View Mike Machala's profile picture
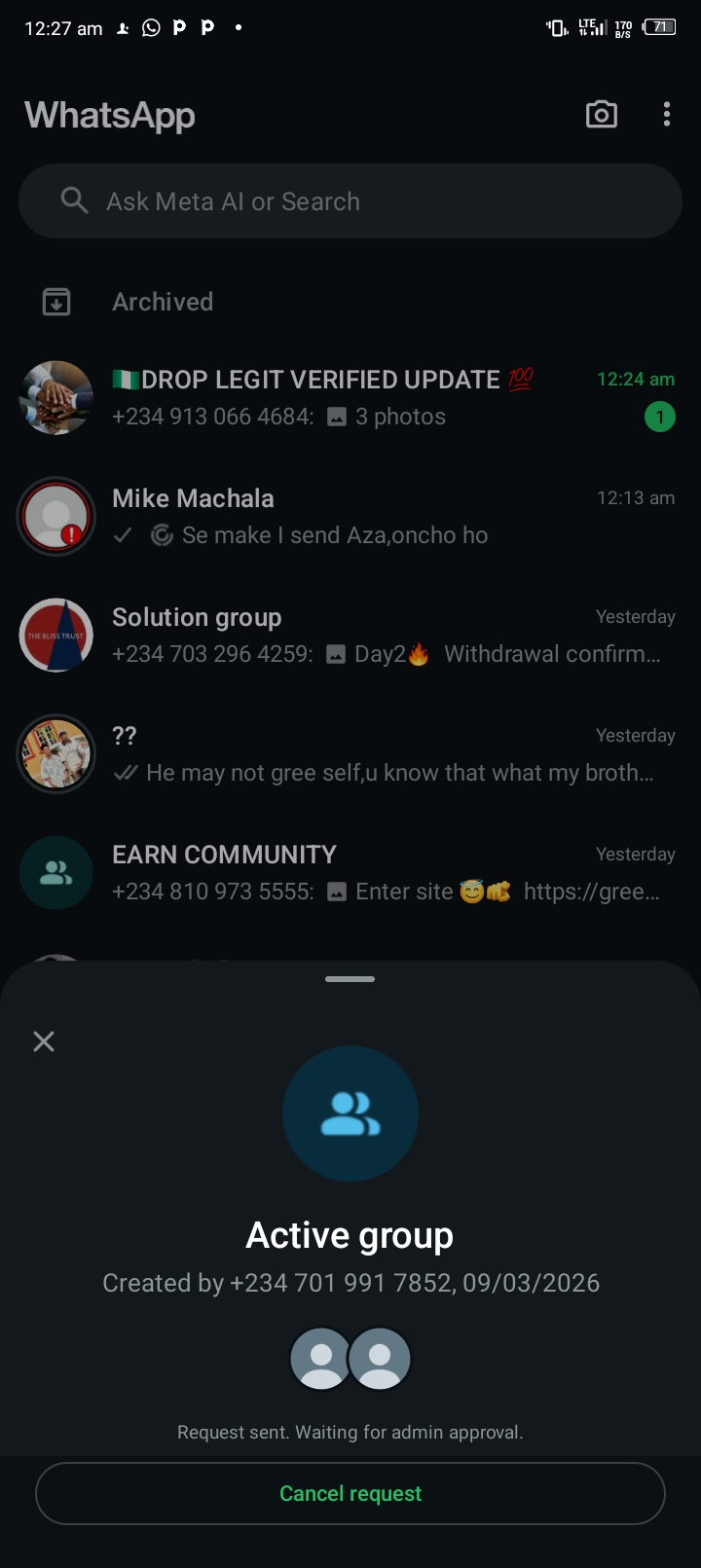The height and width of the screenshot is (1568, 701). pyautogui.click(x=56, y=516)
